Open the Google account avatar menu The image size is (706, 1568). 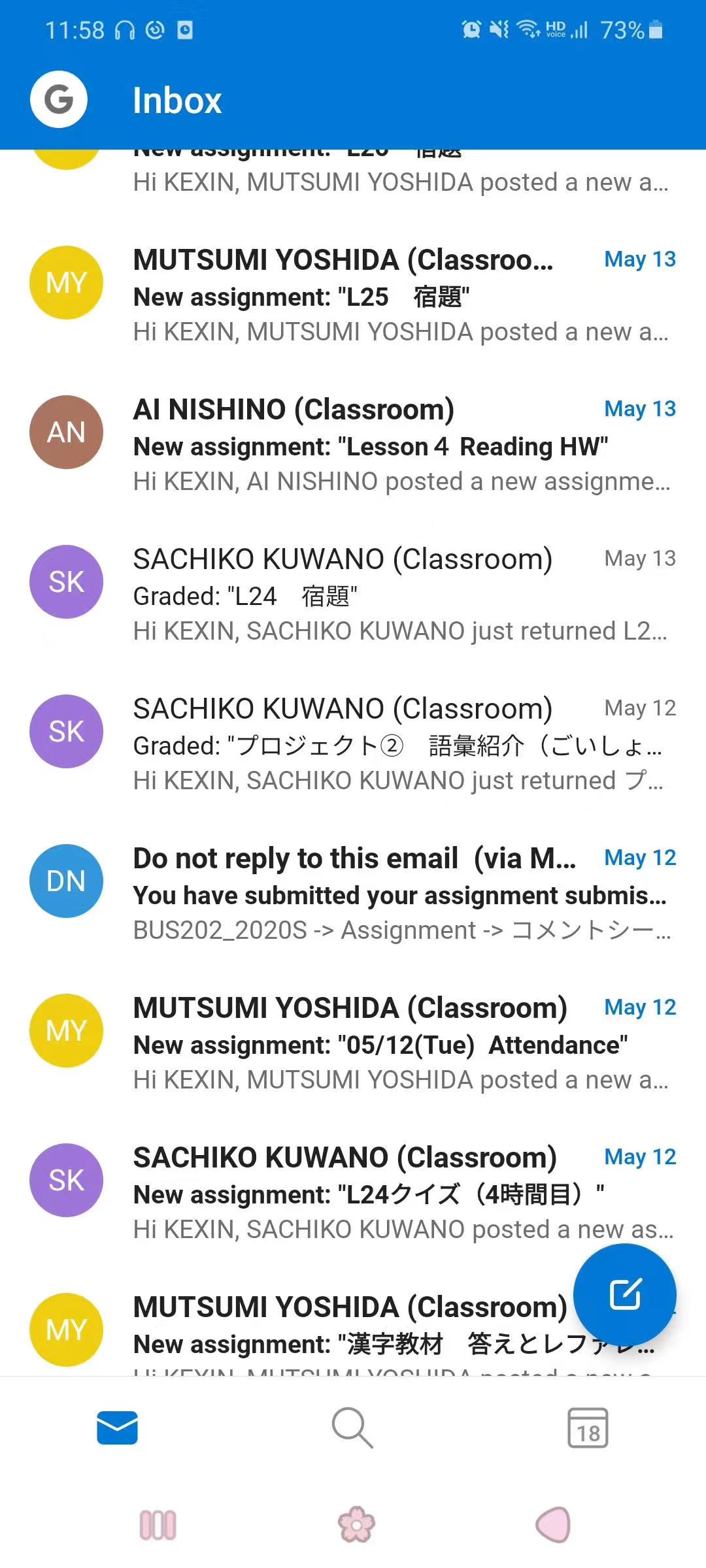59,99
